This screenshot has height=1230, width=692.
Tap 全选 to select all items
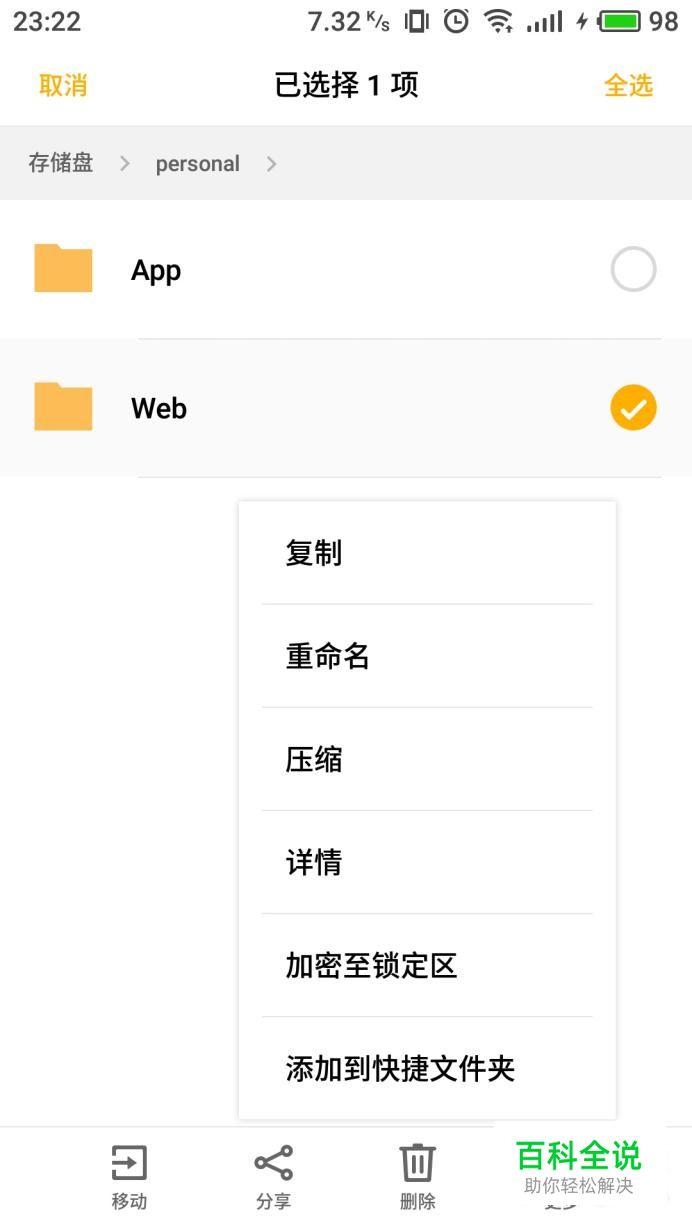coord(628,85)
